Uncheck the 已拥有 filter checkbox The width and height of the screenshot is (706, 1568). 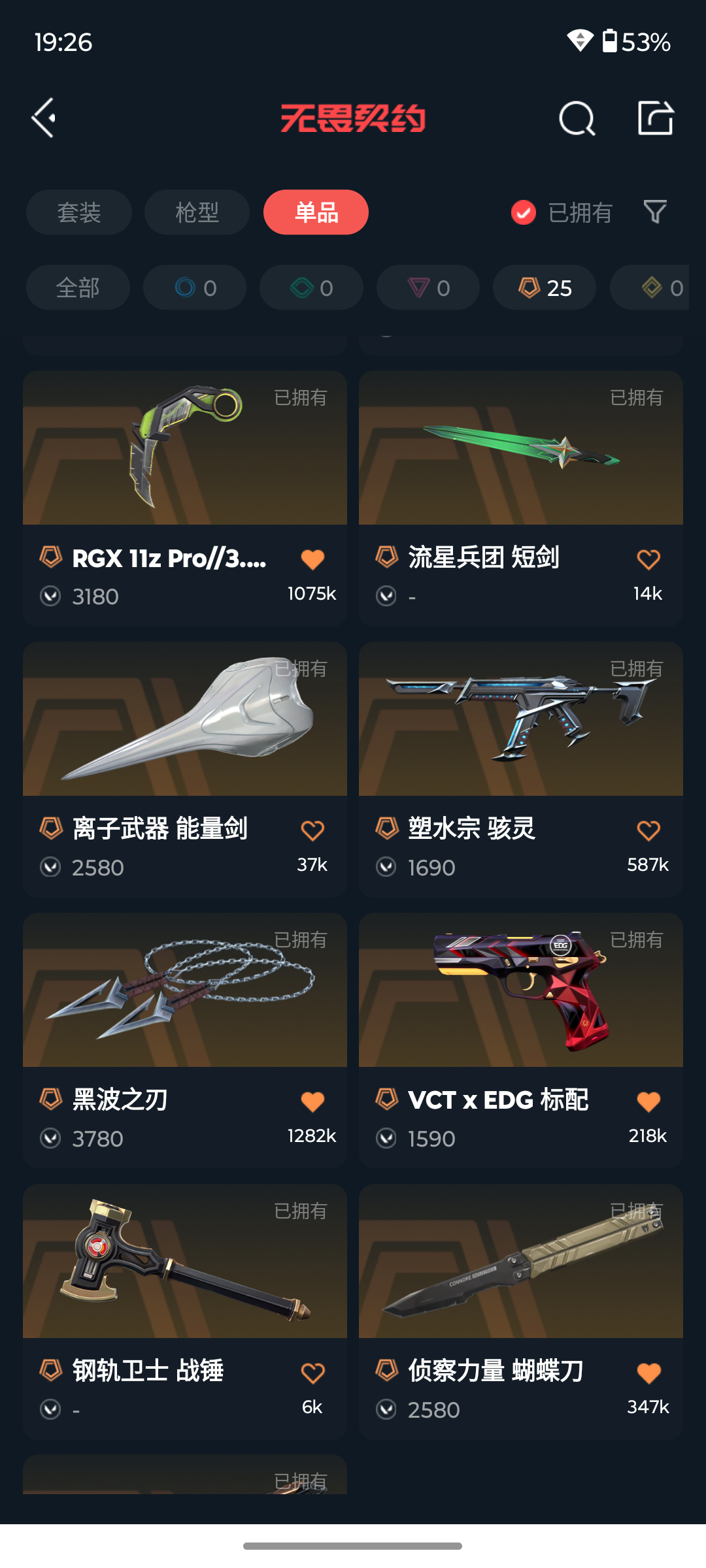pos(524,212)
